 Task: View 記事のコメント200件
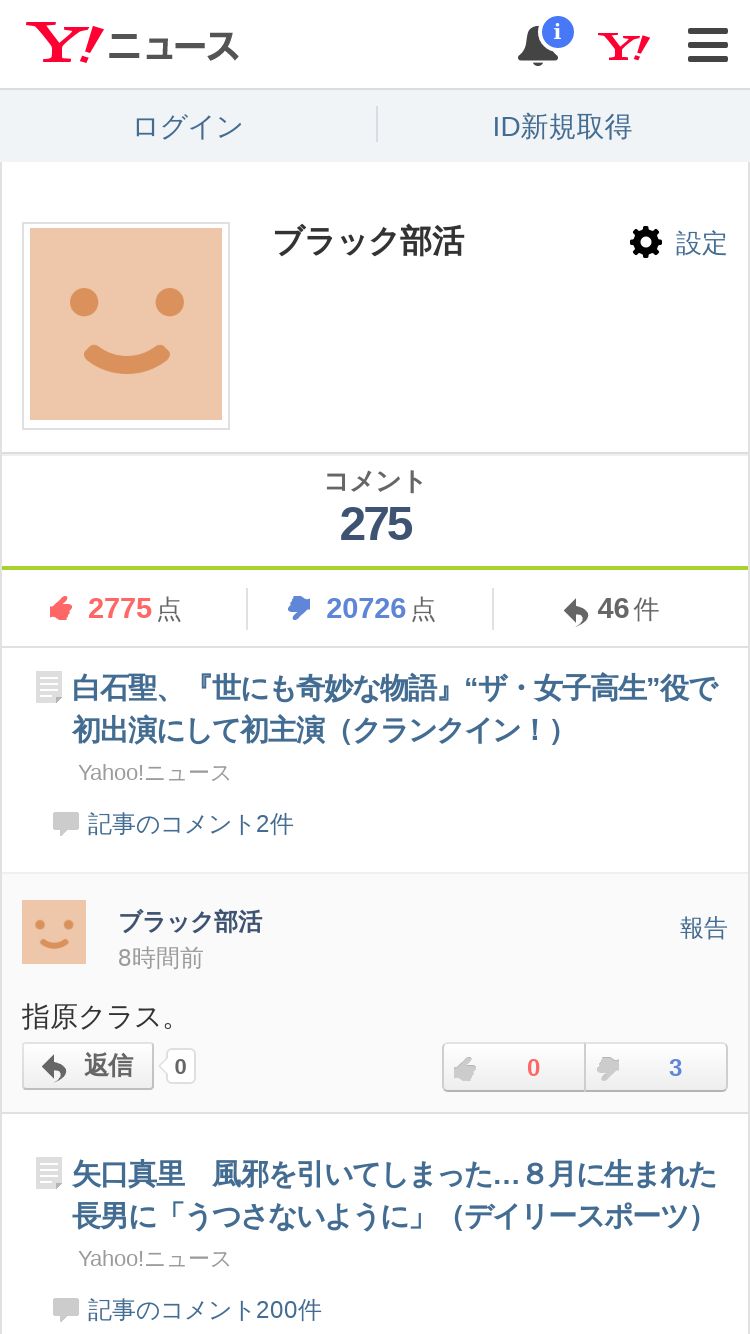tap(187, 1310)
